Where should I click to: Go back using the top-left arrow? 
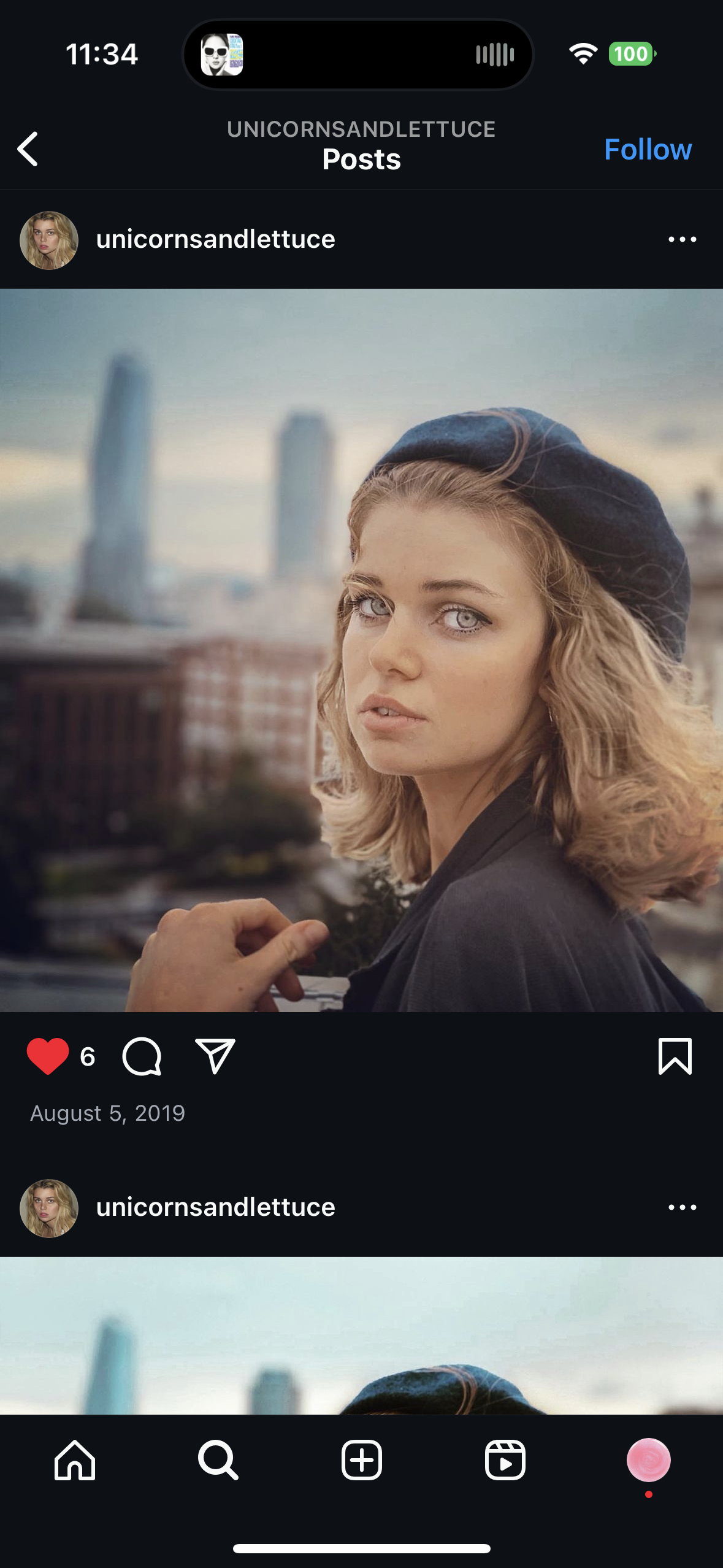click(x=28, y=149)
